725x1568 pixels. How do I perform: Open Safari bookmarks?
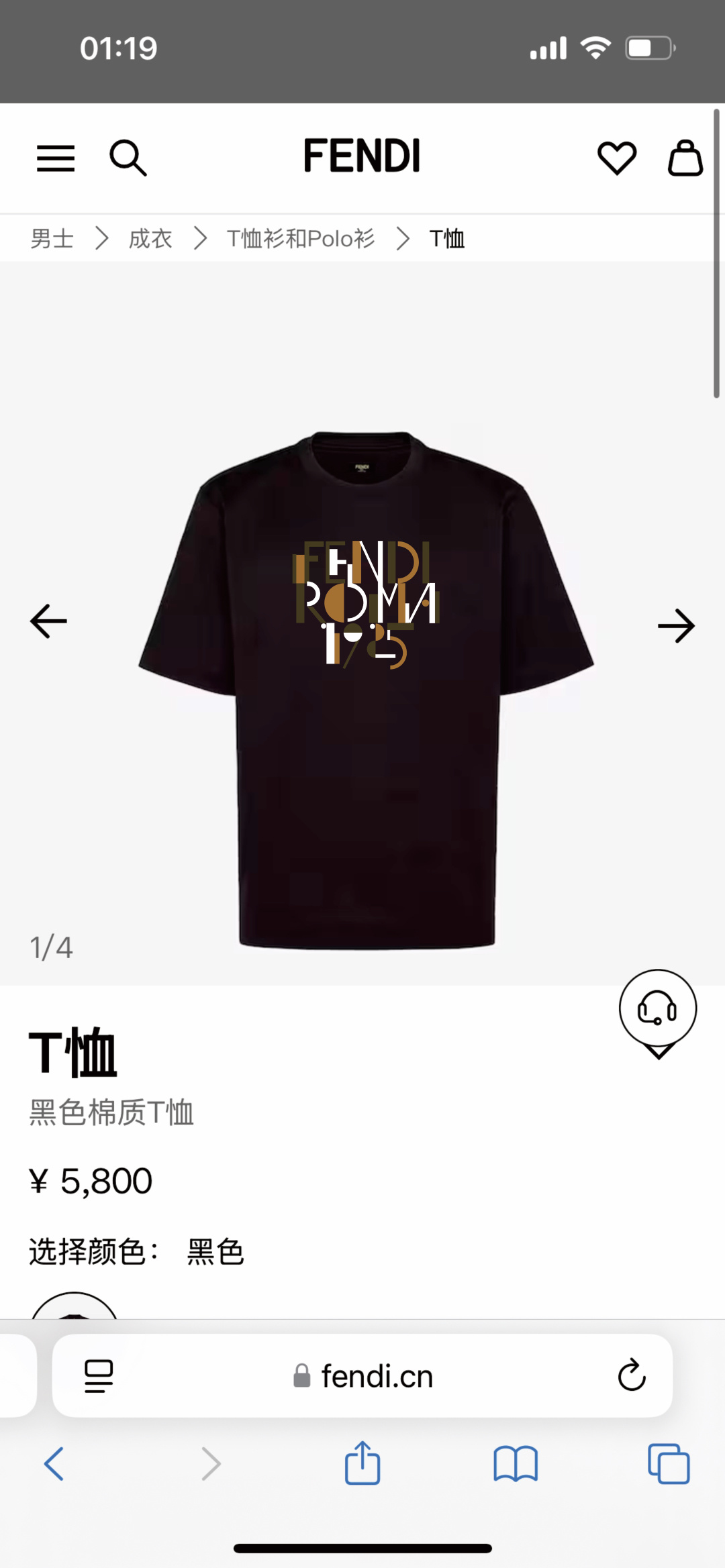tap(515, 1463)
